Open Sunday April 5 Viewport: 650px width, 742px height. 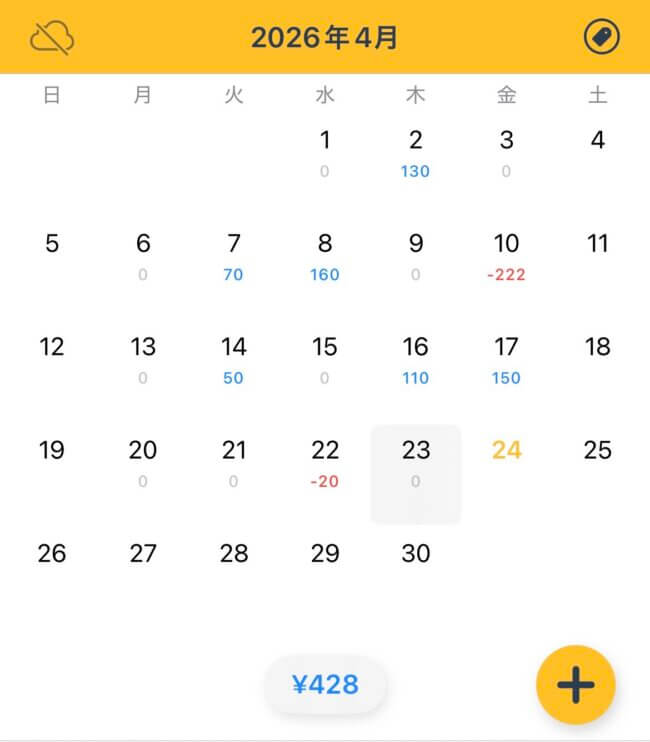click(x=52, y=244)
